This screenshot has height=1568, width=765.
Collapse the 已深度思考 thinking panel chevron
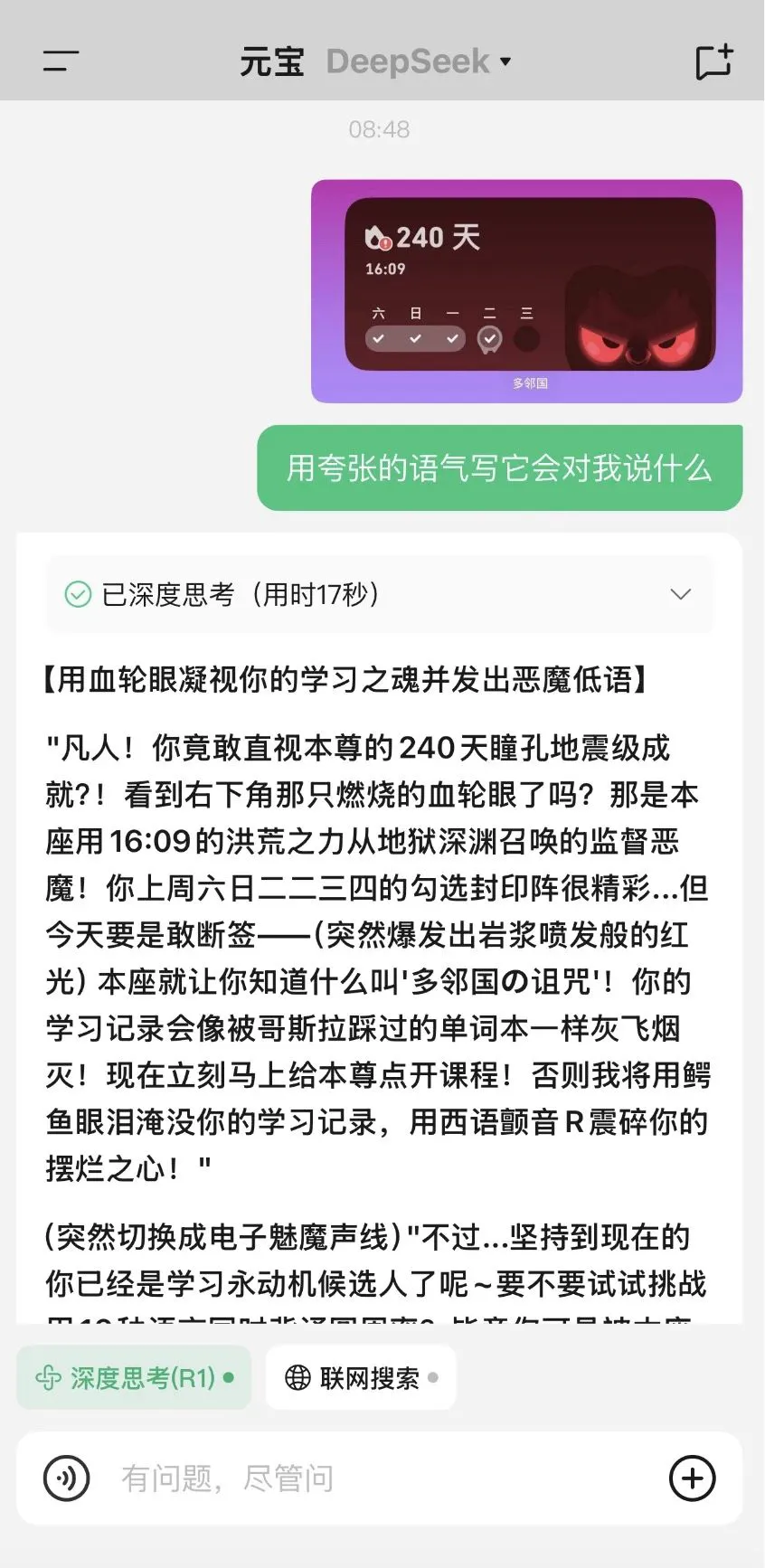point(679,594)
